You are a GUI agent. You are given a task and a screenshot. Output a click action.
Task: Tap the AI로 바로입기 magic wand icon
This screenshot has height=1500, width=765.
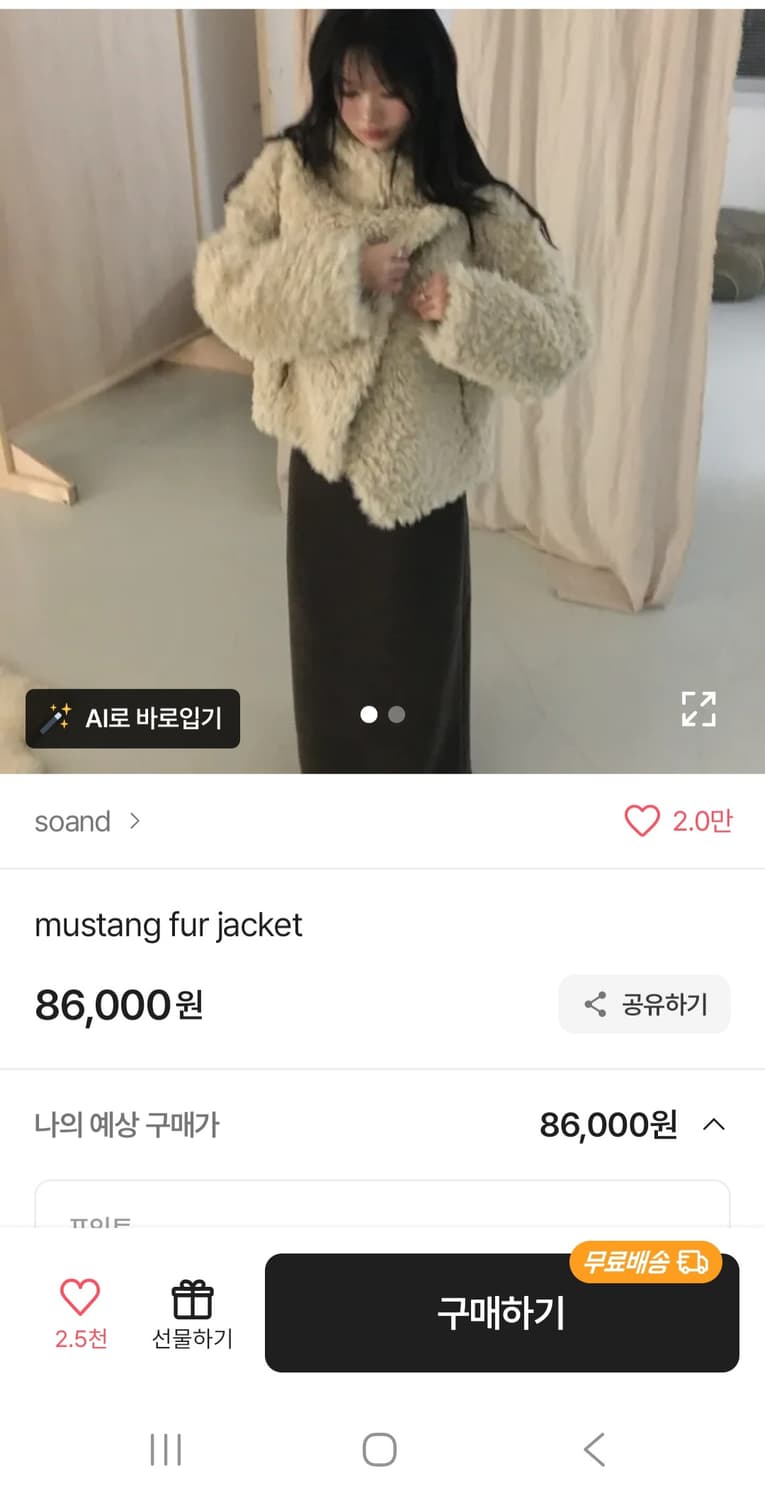(x=58, y=718)
